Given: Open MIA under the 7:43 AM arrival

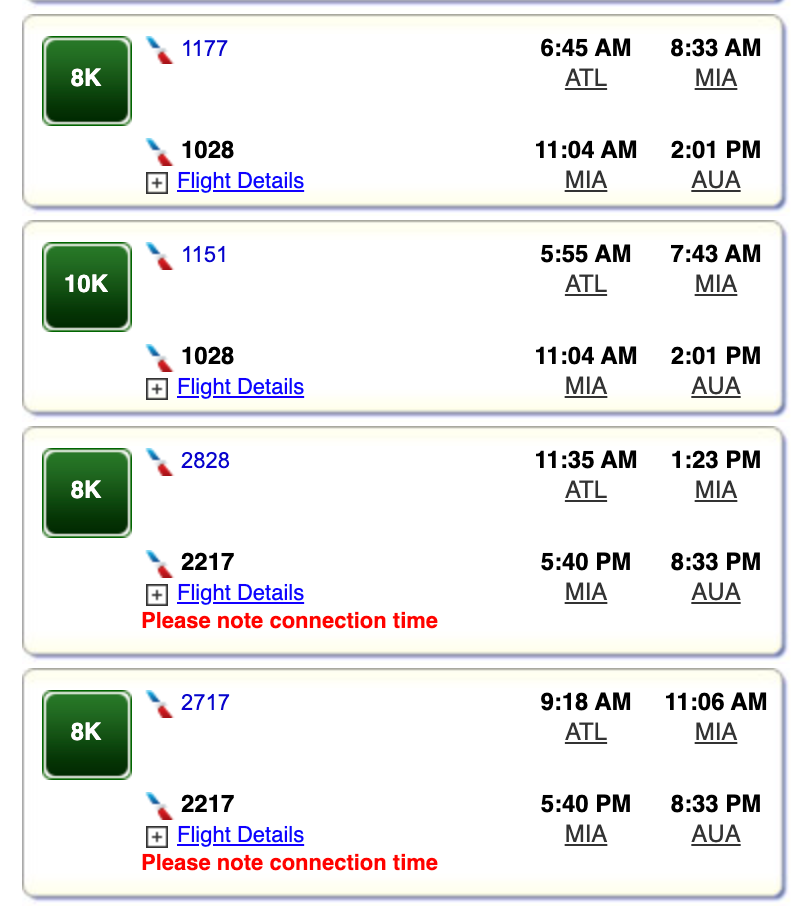Looking at the screenshot, I should (716, 284).
